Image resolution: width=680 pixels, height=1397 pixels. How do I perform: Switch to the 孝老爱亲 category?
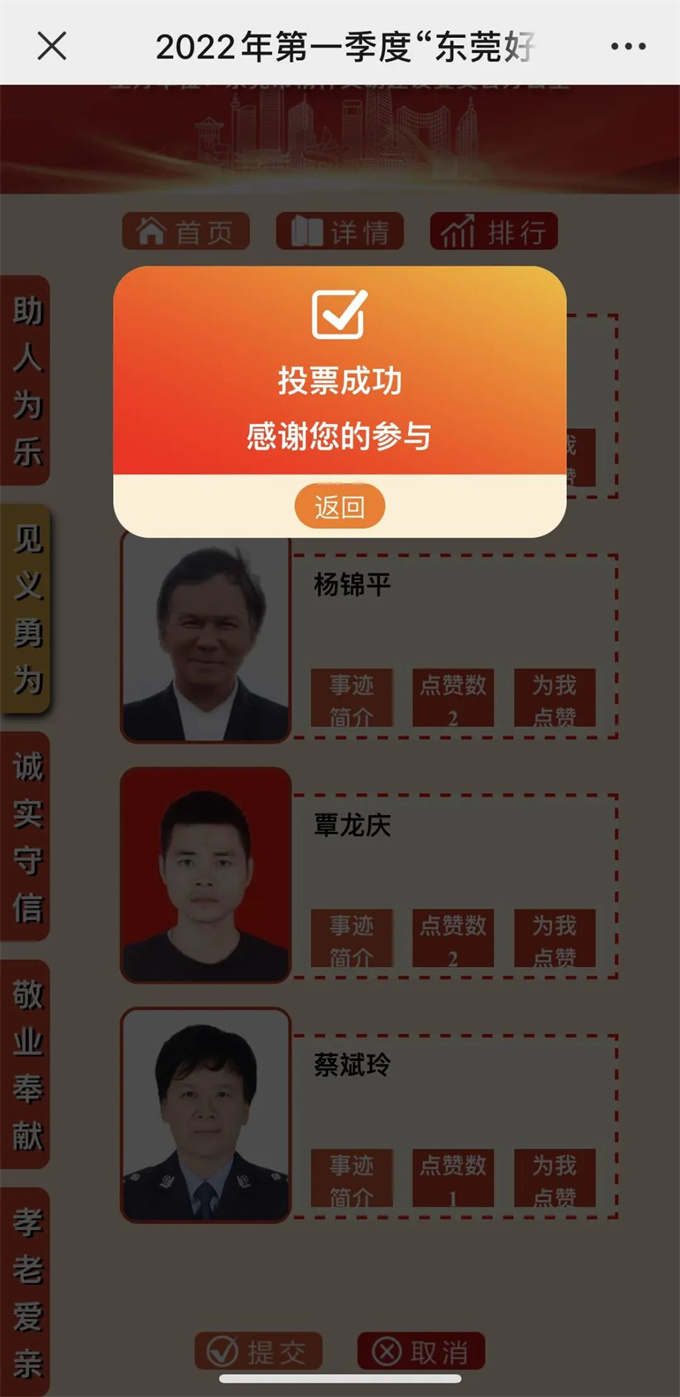(26, 1291)
